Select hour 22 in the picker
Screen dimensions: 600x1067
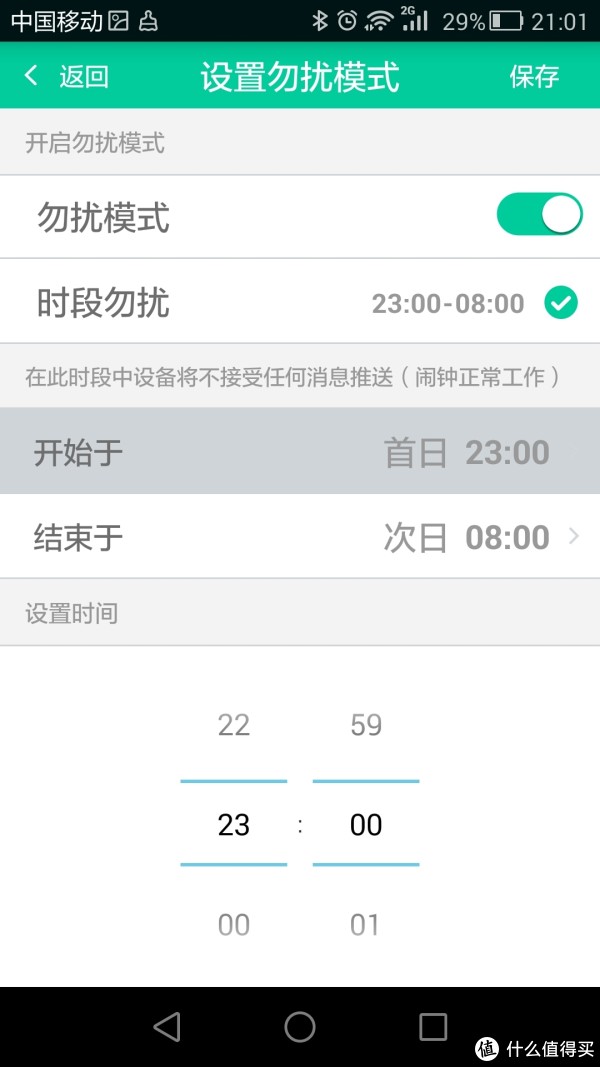[x=234, y=725]
